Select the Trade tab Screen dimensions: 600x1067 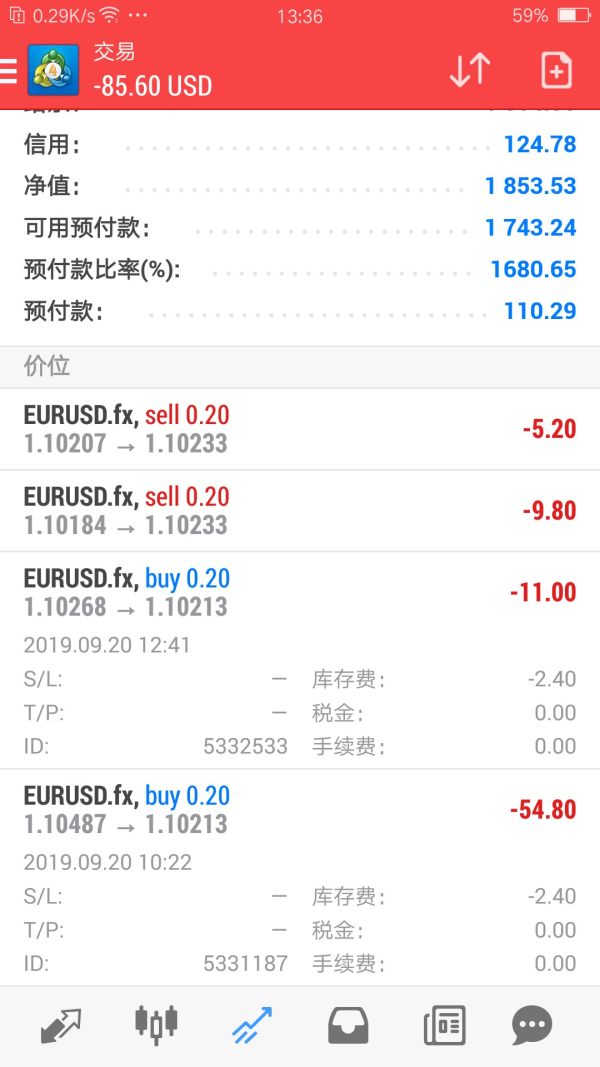(251, 1026)
